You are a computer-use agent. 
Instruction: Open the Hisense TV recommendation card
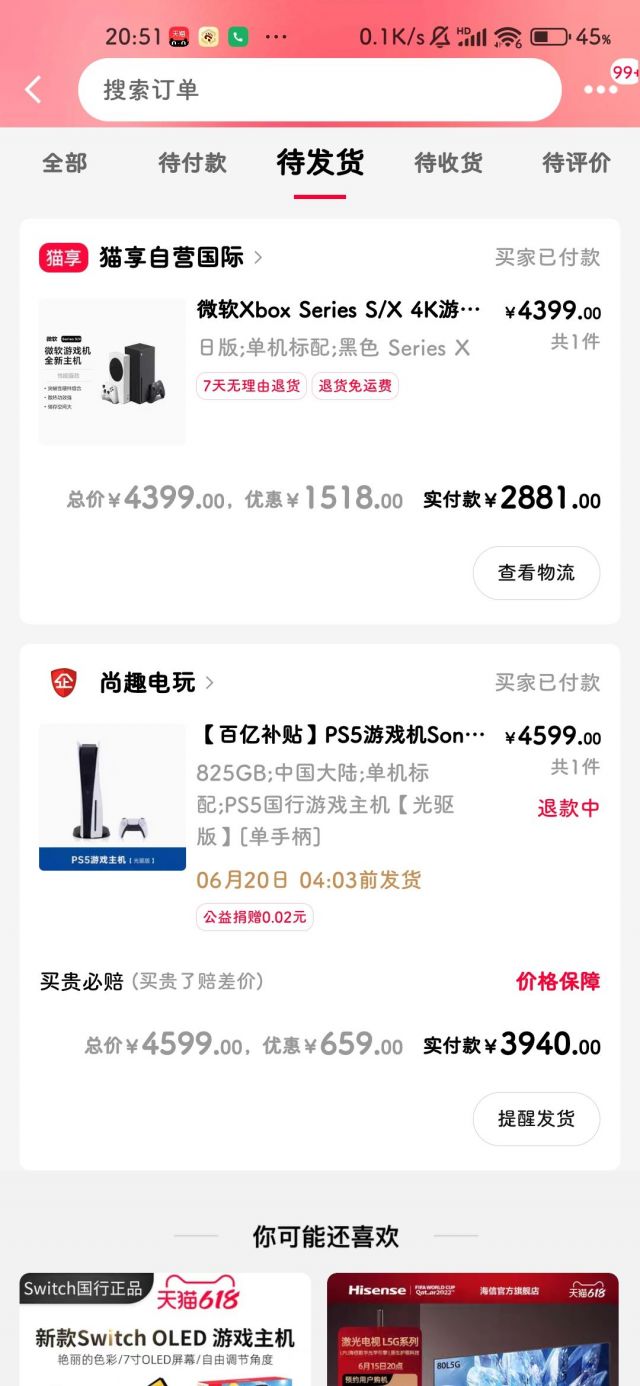click(x=473, y=1330)
